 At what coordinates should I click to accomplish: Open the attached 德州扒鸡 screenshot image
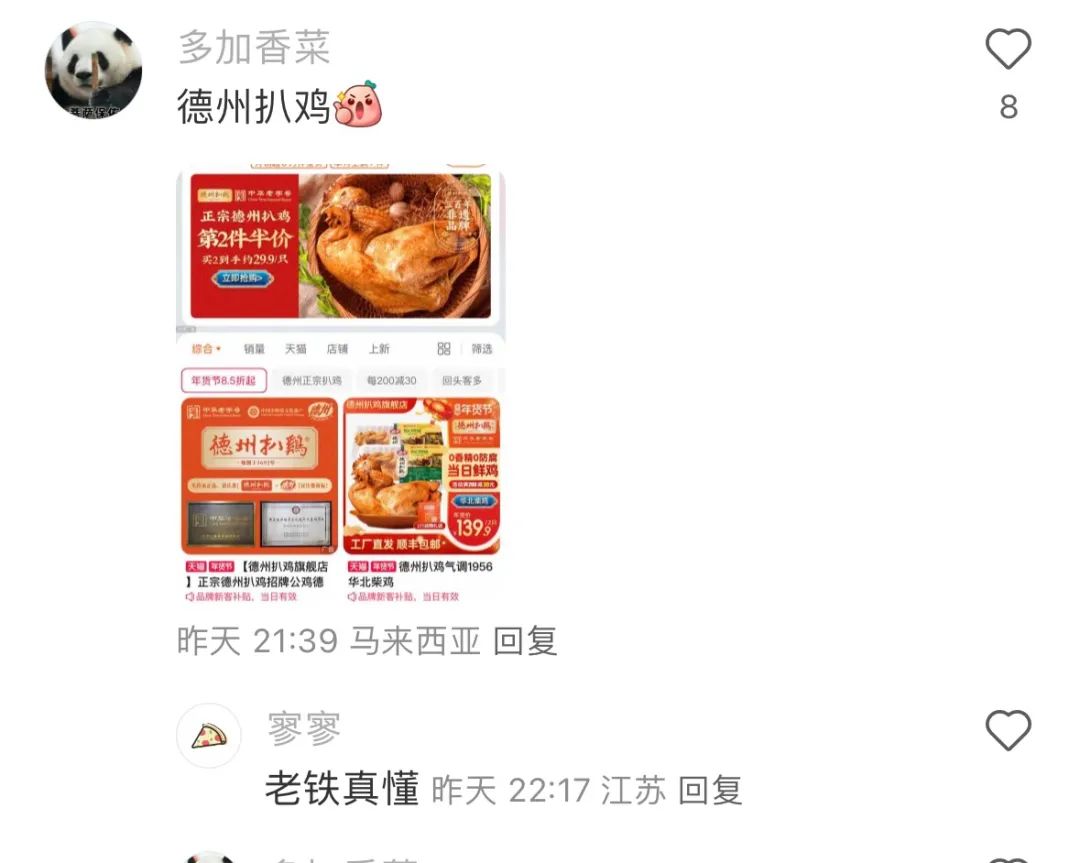[x=340, y=386]
